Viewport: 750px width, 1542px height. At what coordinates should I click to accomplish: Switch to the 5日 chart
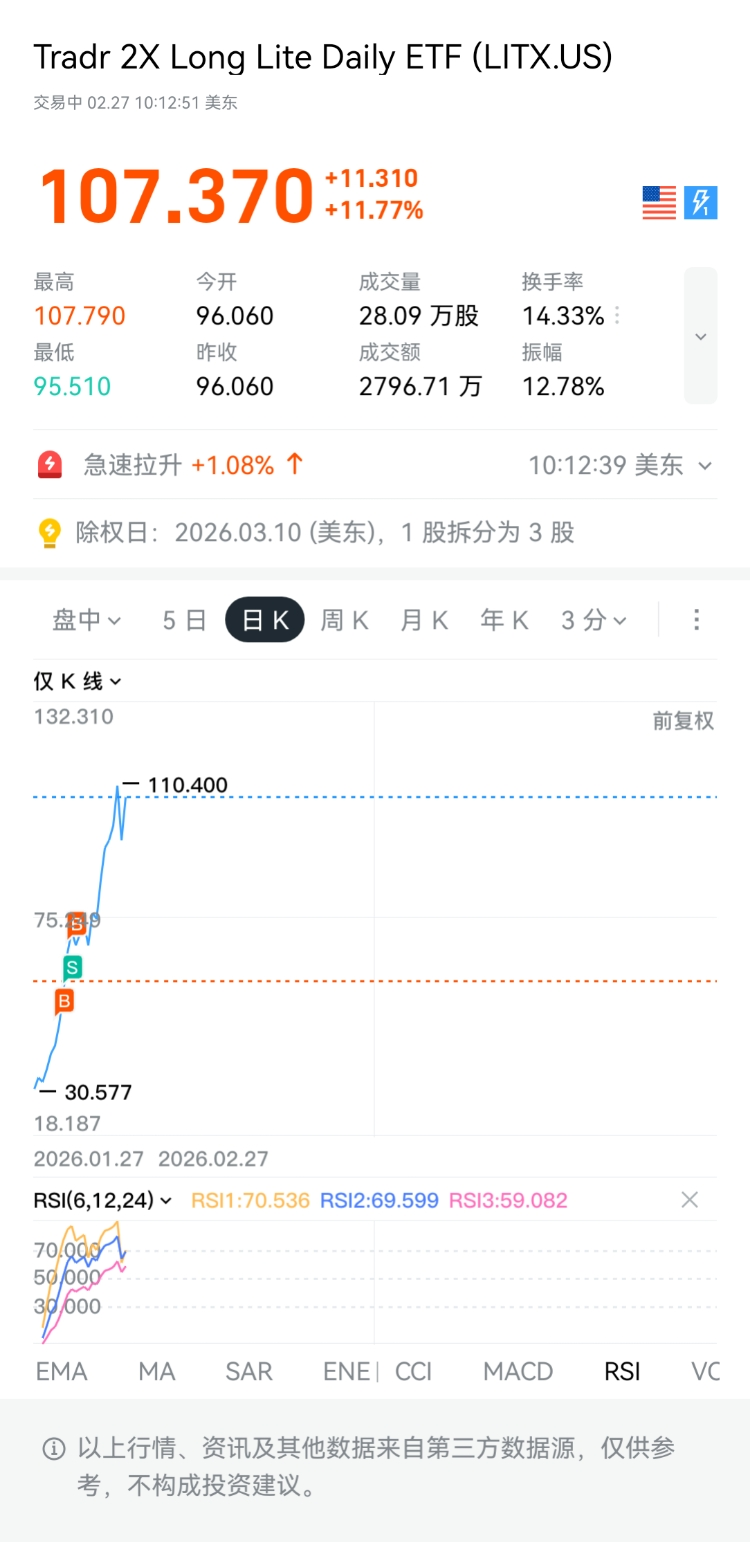pyautogui.click(x=184, y=620)
